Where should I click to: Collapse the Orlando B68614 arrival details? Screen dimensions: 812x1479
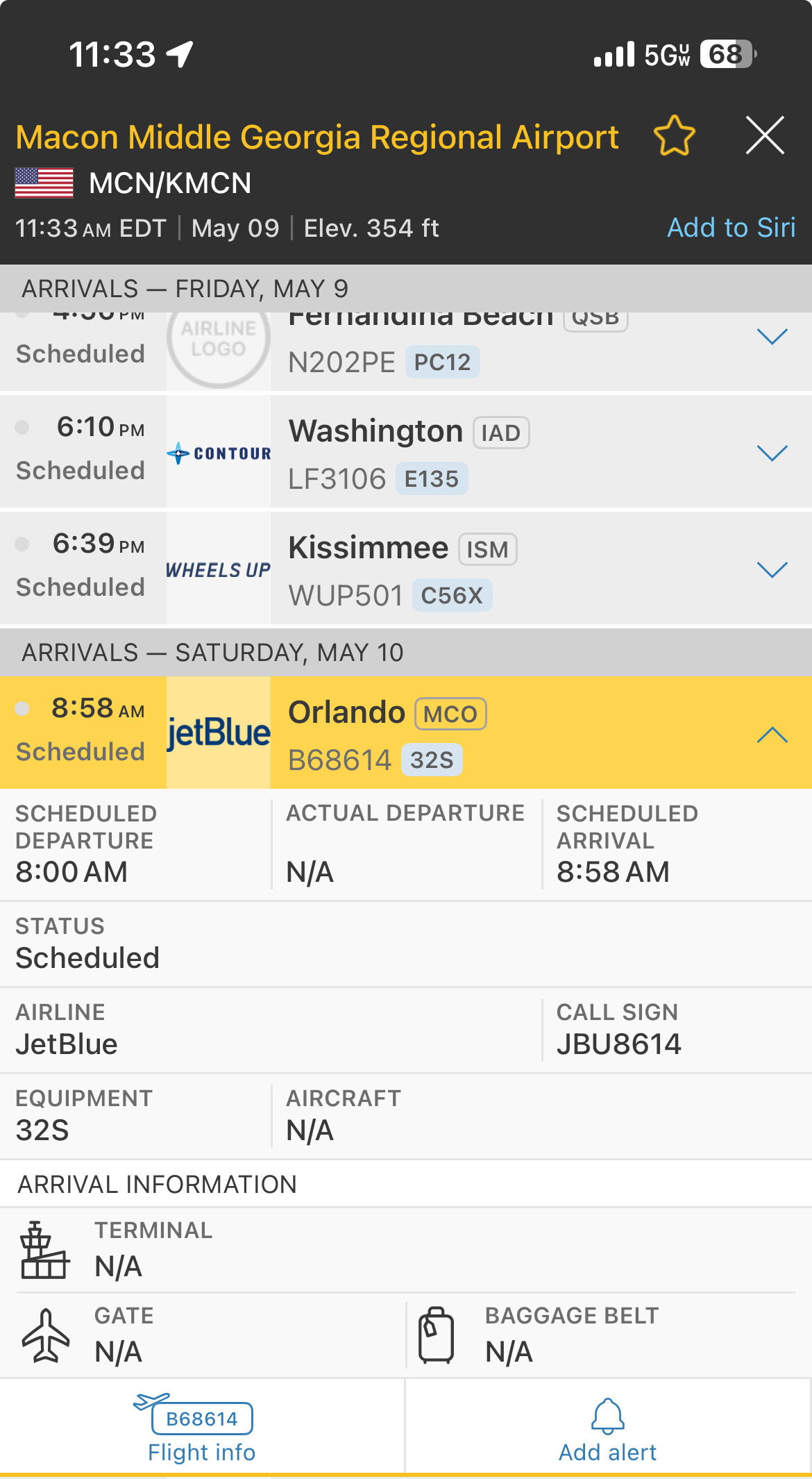click(x=772, y=735)
